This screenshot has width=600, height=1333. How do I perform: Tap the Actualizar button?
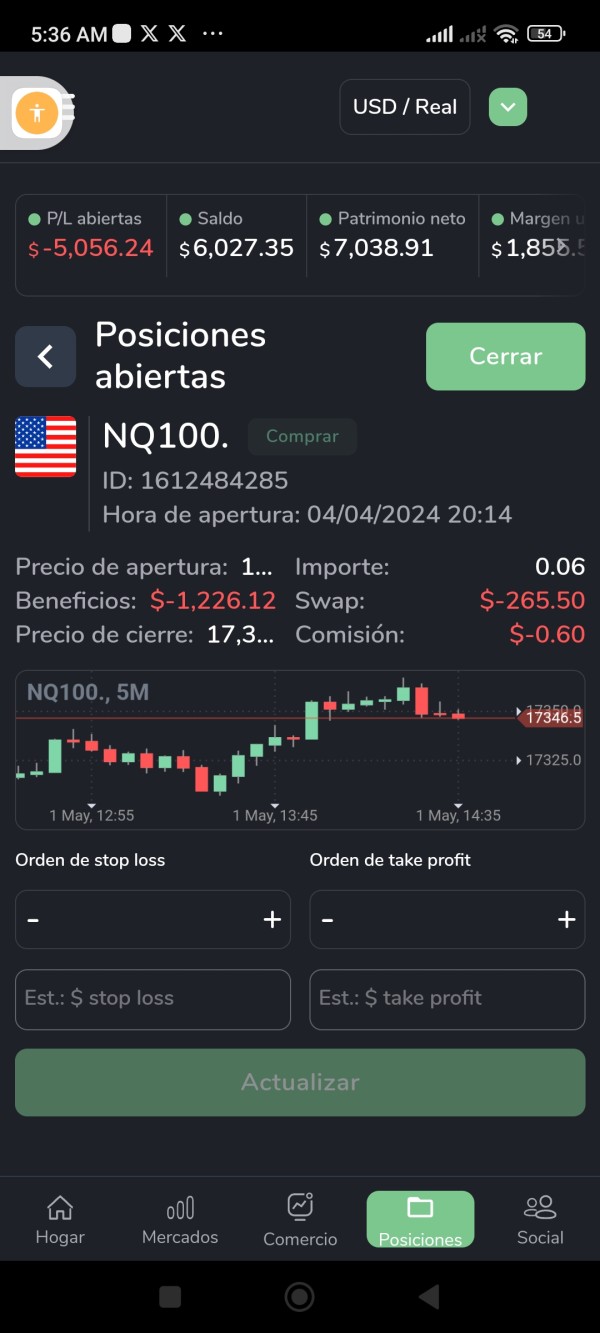point(300,1082)
